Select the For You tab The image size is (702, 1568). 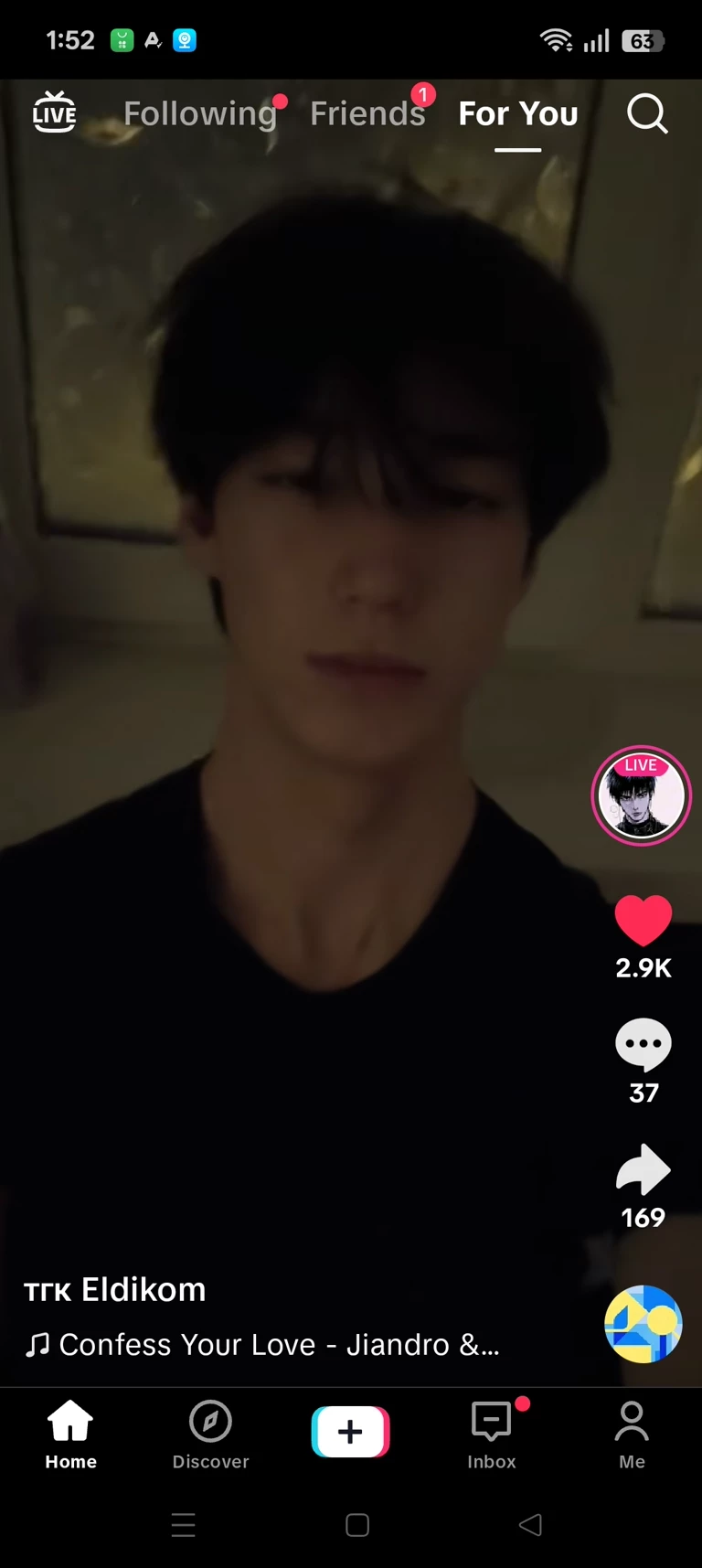pos(517,113)
